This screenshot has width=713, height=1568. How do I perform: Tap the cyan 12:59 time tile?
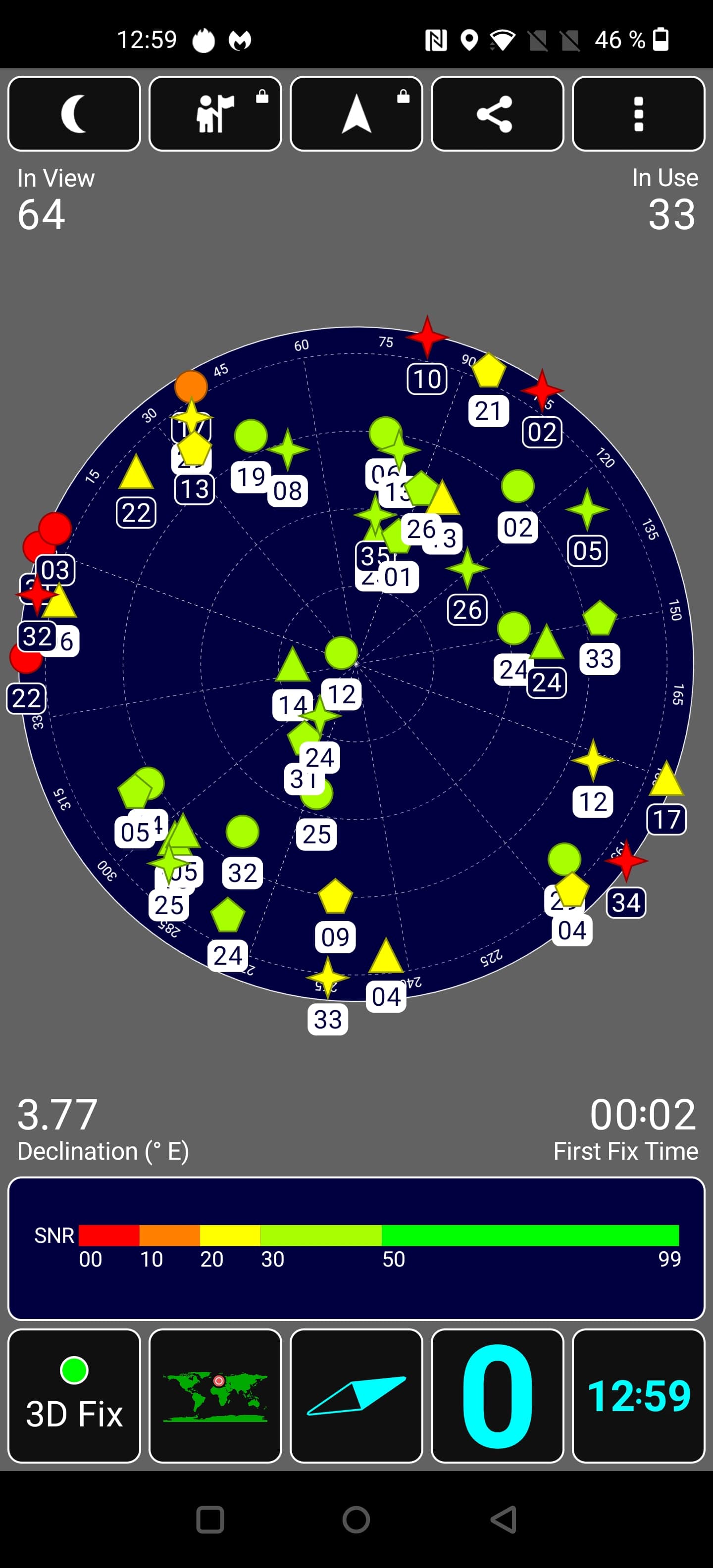click(x=639, y=1396)
